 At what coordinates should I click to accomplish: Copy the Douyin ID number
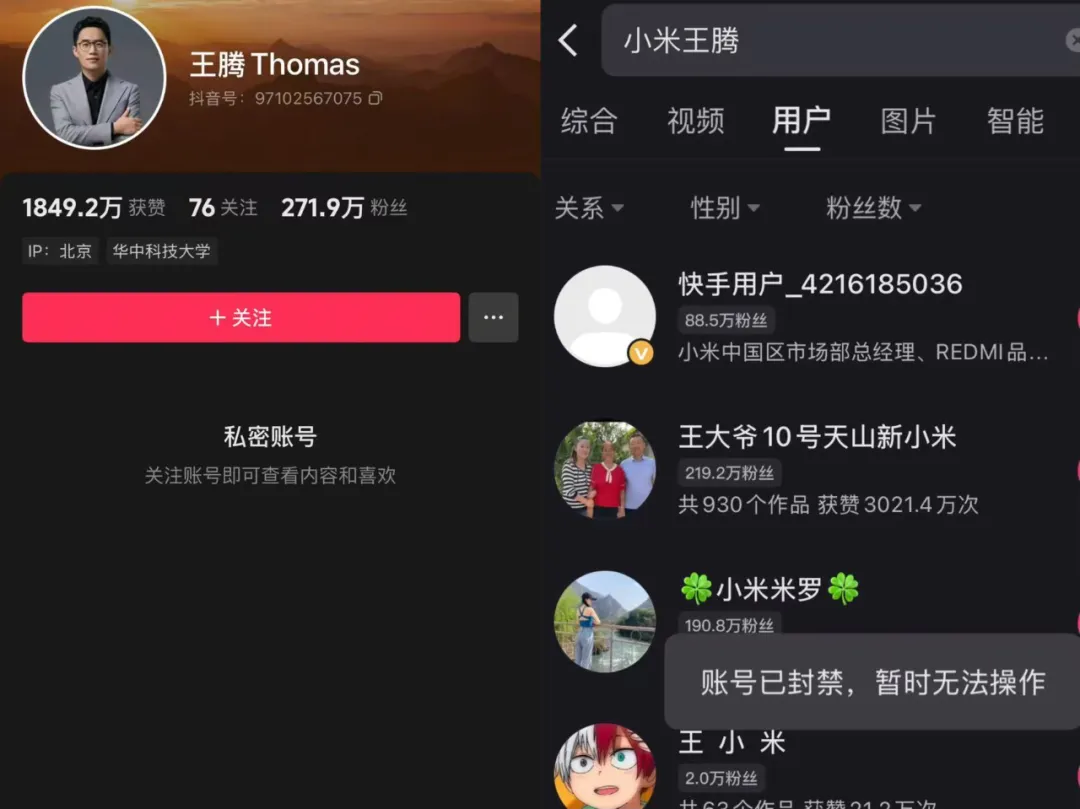(x=376, y=98)
